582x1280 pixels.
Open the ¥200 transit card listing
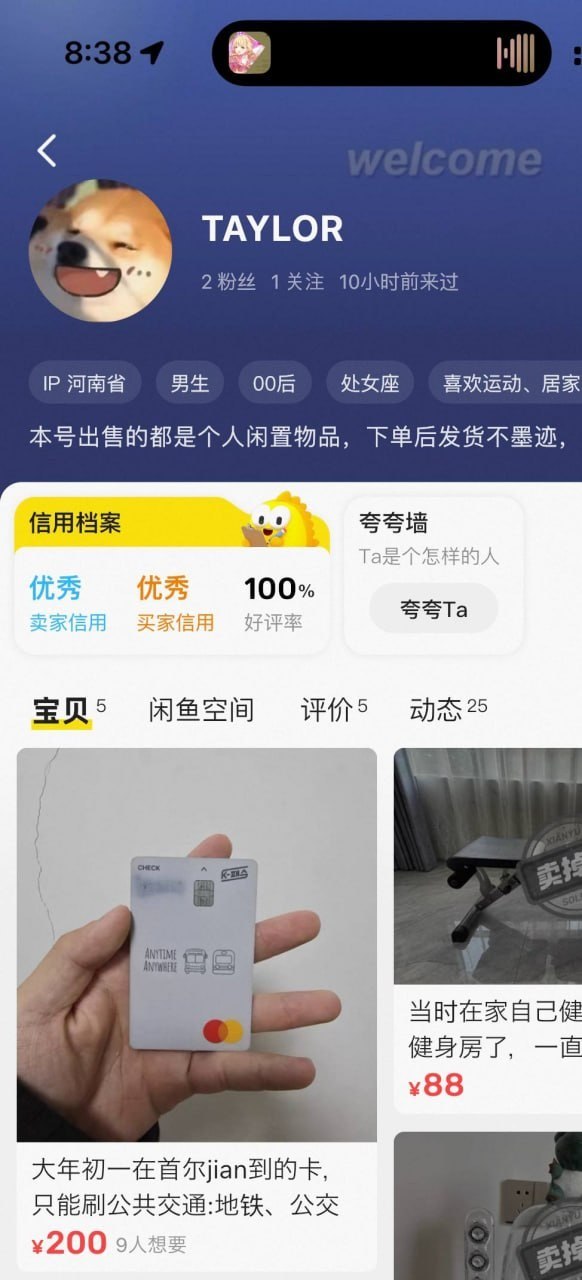tap(197, 1009)
